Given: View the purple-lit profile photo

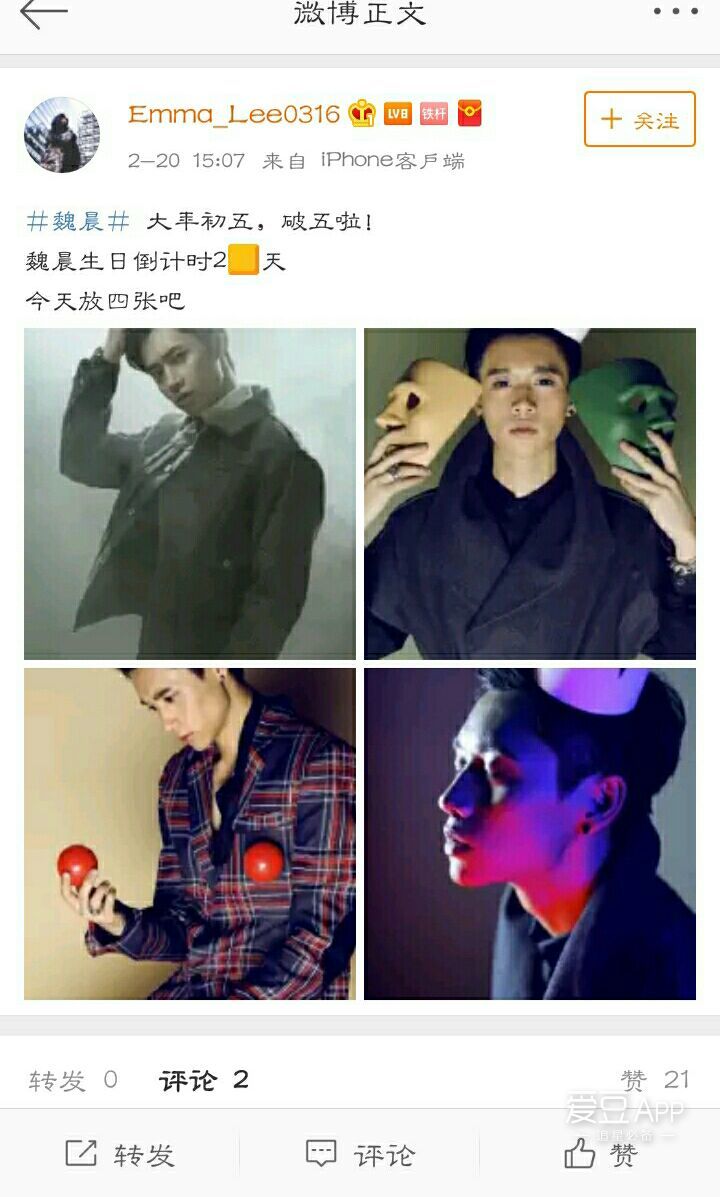Looking at the screenshot, I should pos(530,834).
